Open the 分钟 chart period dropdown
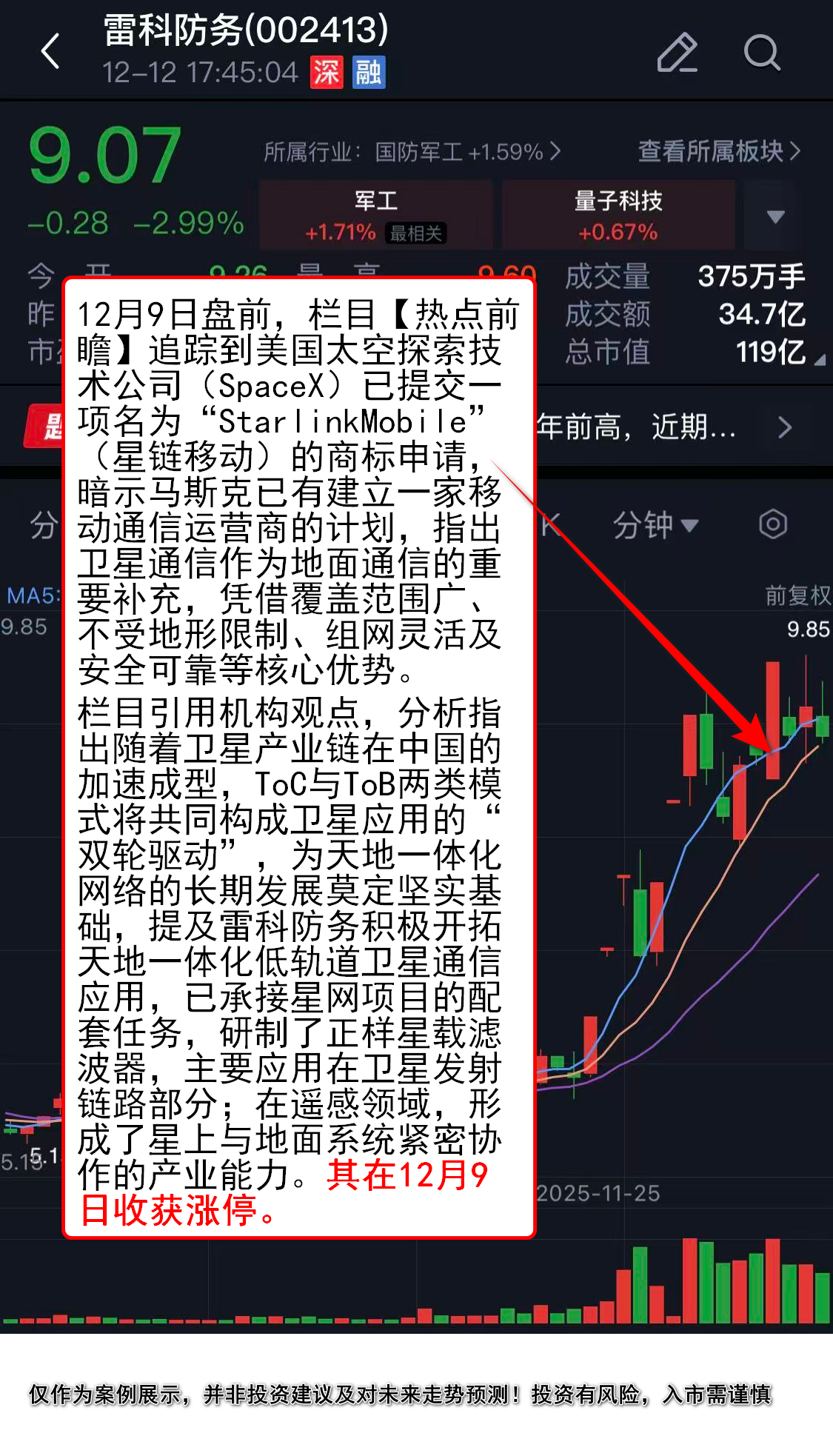This screenshot has height=1456, width=833. (x=655, y=525)
